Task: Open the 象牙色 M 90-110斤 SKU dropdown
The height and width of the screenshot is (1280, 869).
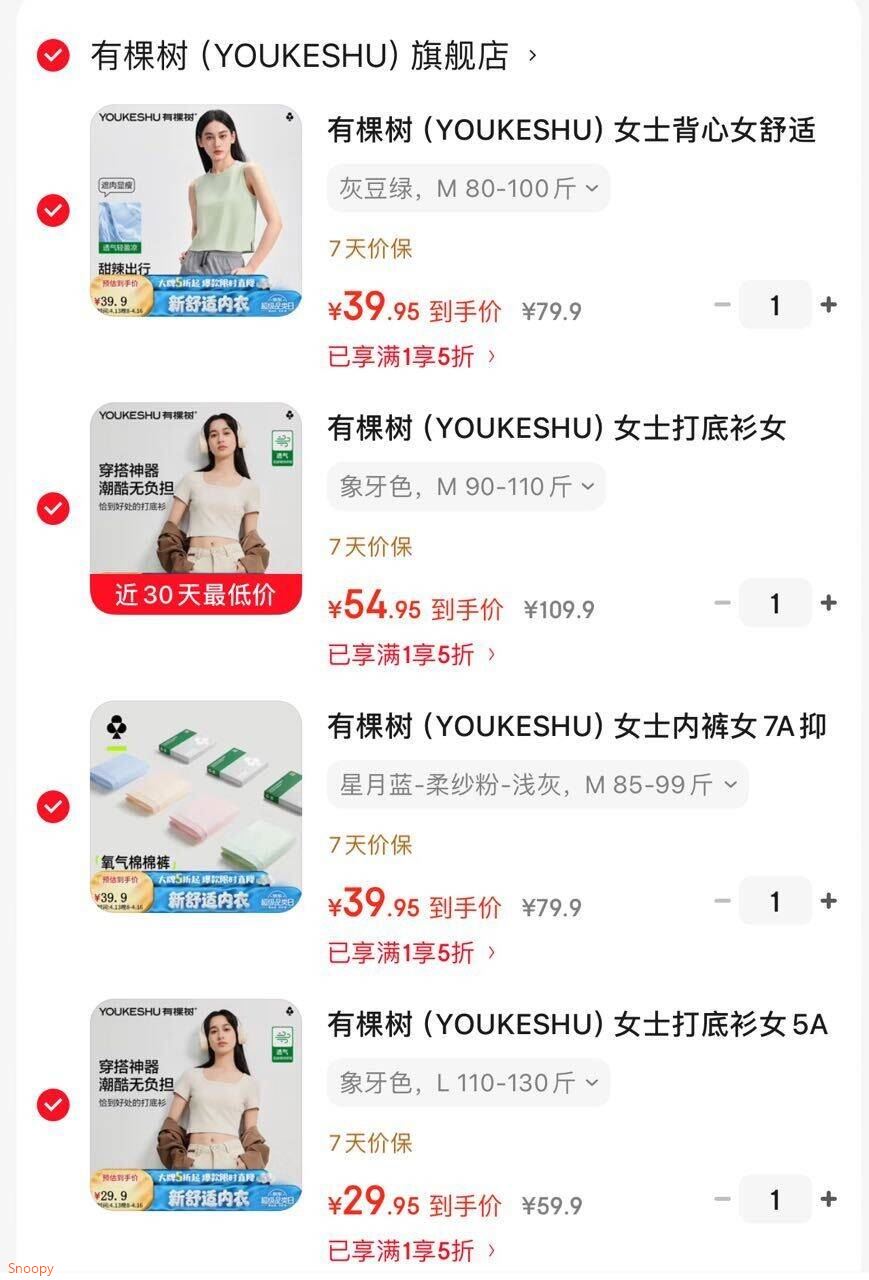Action: (x=467, y=486)
